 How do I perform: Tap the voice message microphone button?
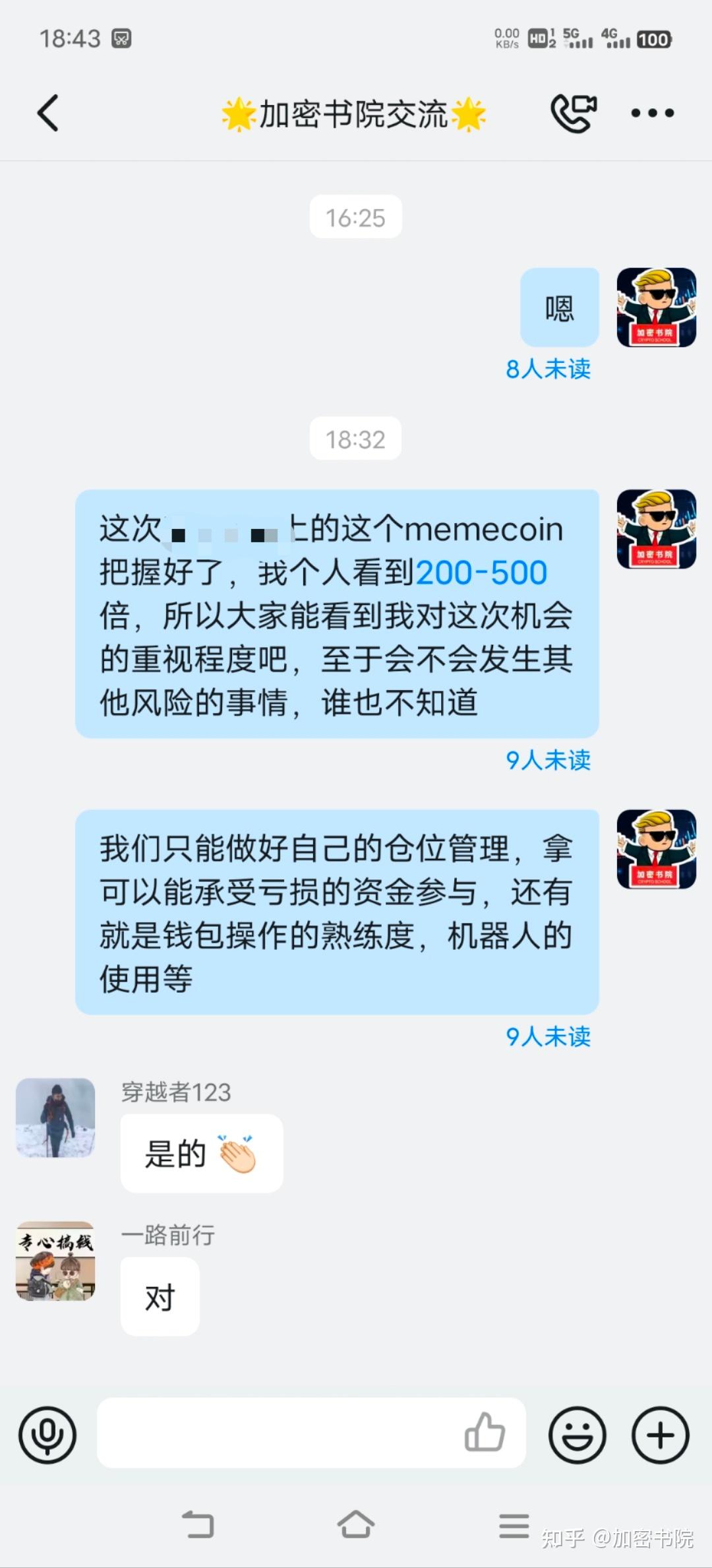[47, 1435]
